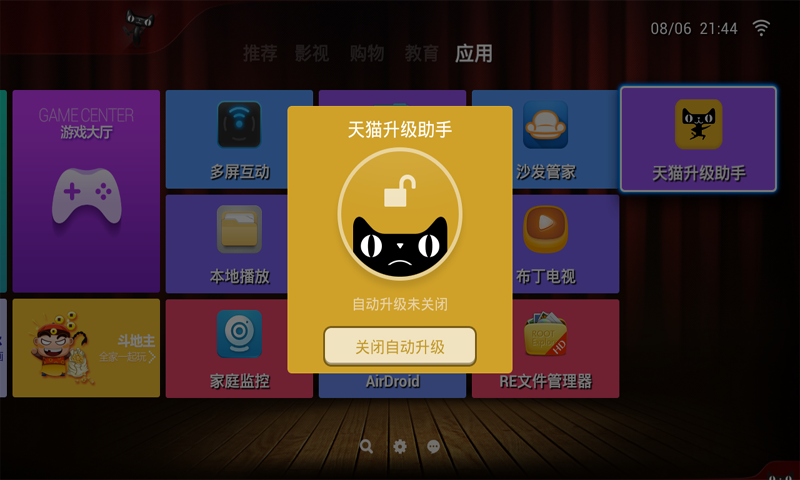This screenshot has width=800, height=480.
Task: Open the 天猫升级助手 app tile
Action: 698,139
